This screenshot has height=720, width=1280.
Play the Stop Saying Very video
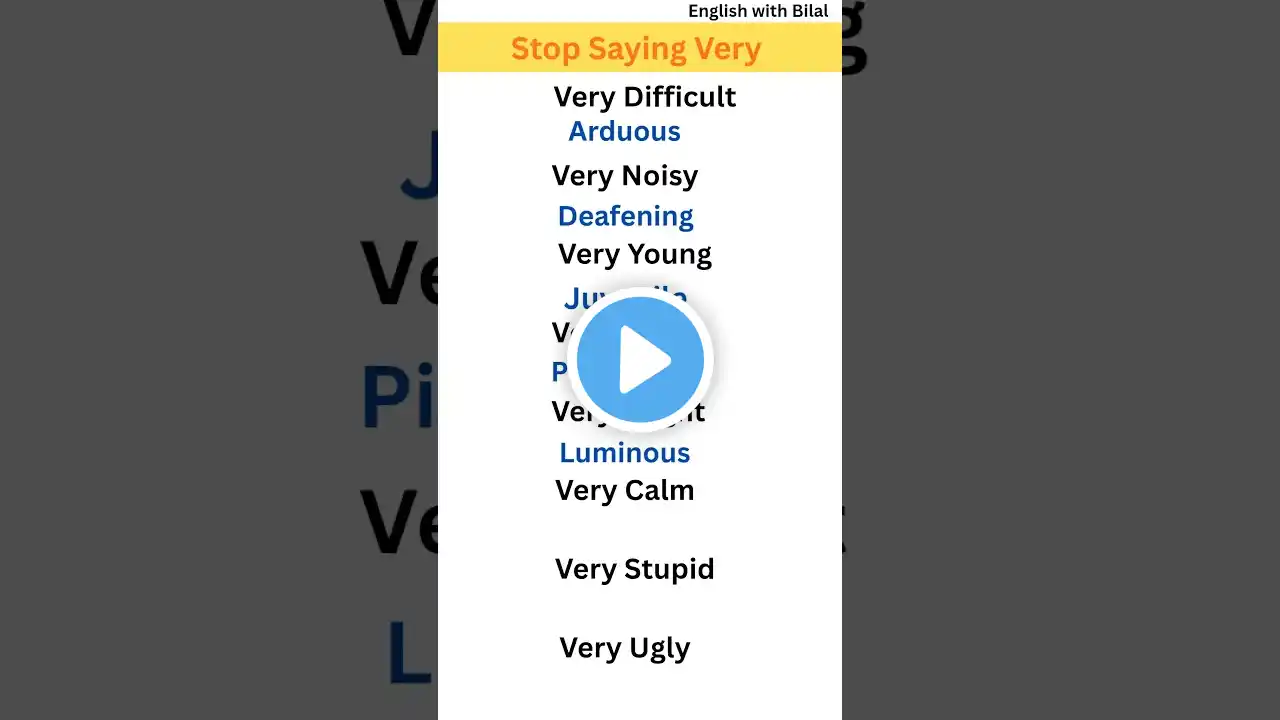pyautogui.click(x=640, y=360)
